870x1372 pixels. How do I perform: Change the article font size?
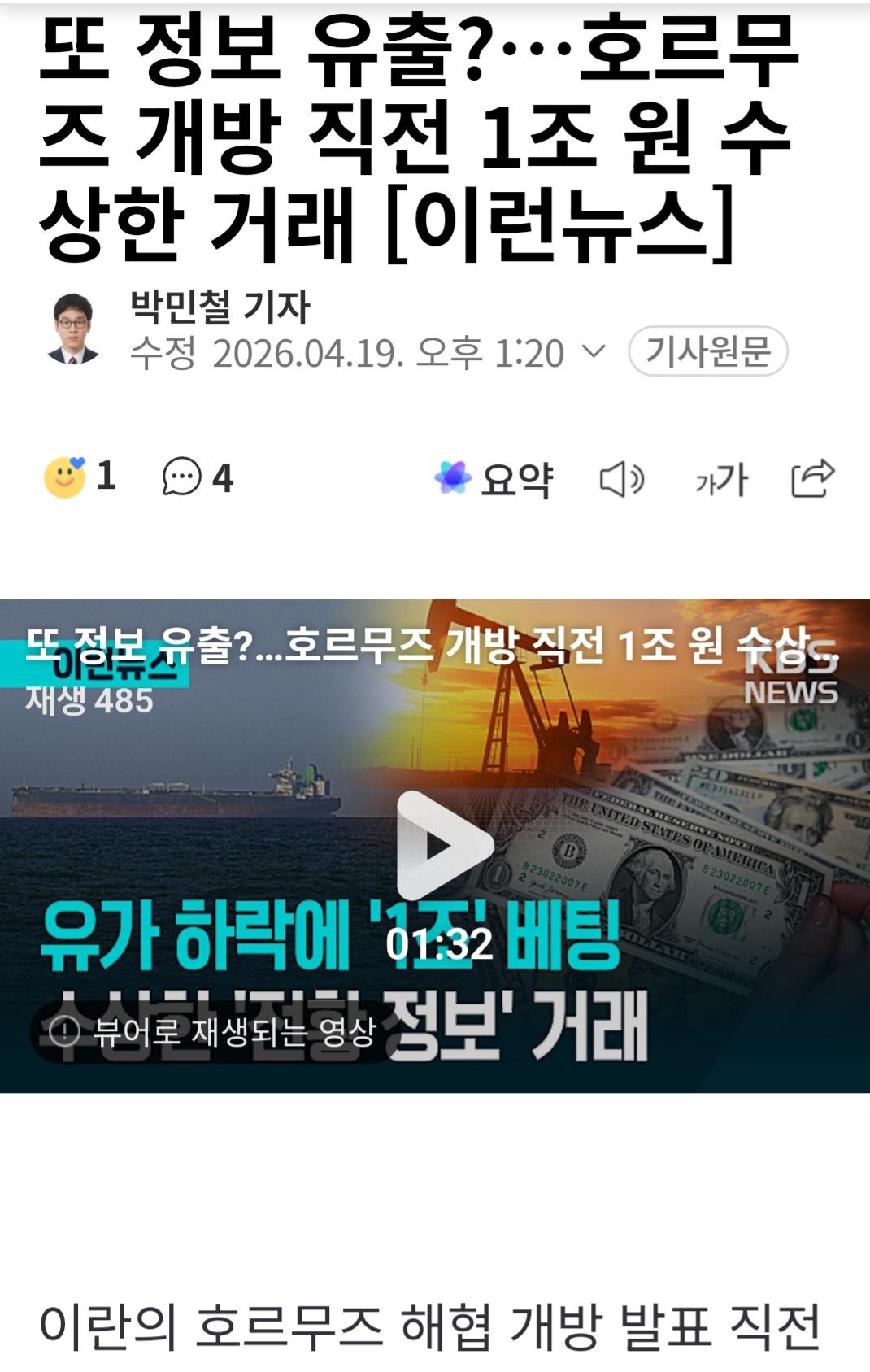coord(720,479)
